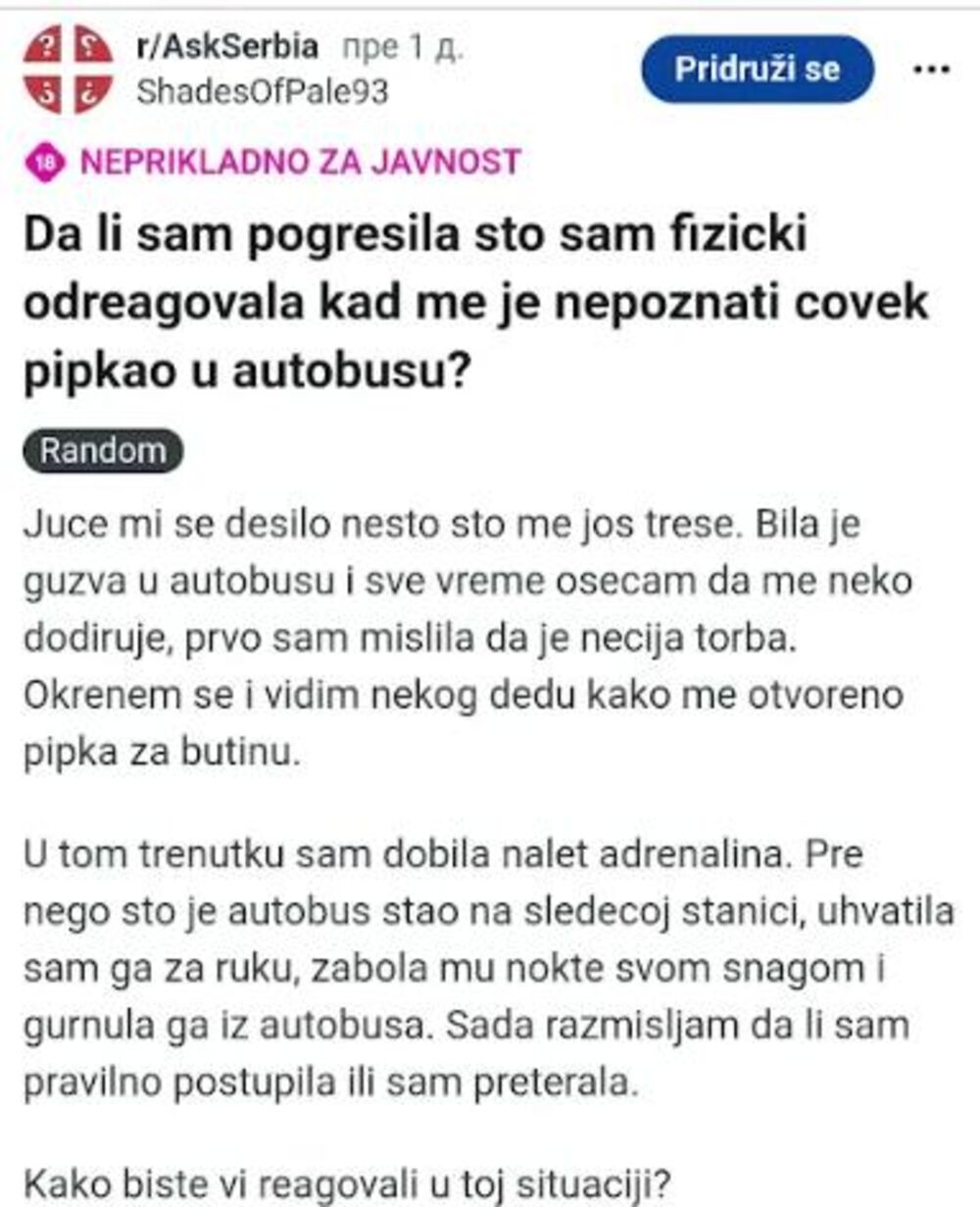
Task: Click the paragraph beginning 'U tom trenutku'
Action: click(x=470, y=965)
